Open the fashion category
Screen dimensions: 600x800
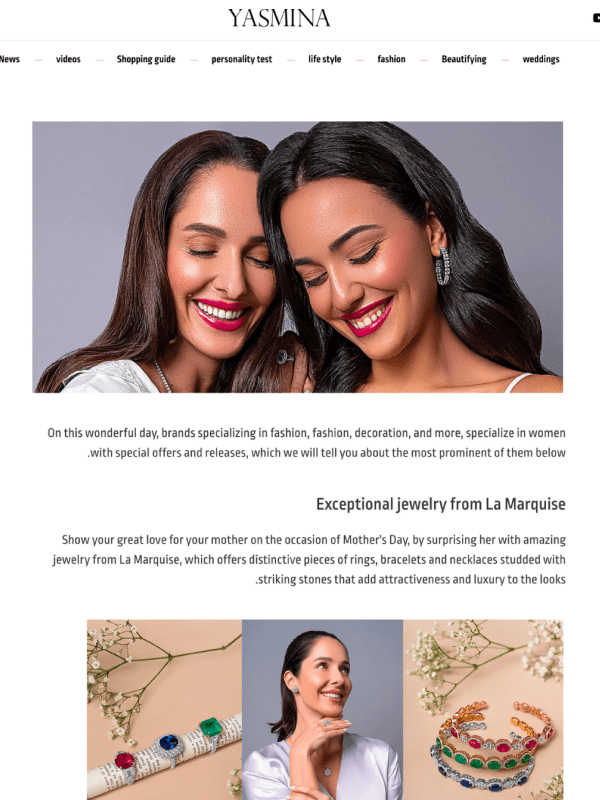pos(391,59)
